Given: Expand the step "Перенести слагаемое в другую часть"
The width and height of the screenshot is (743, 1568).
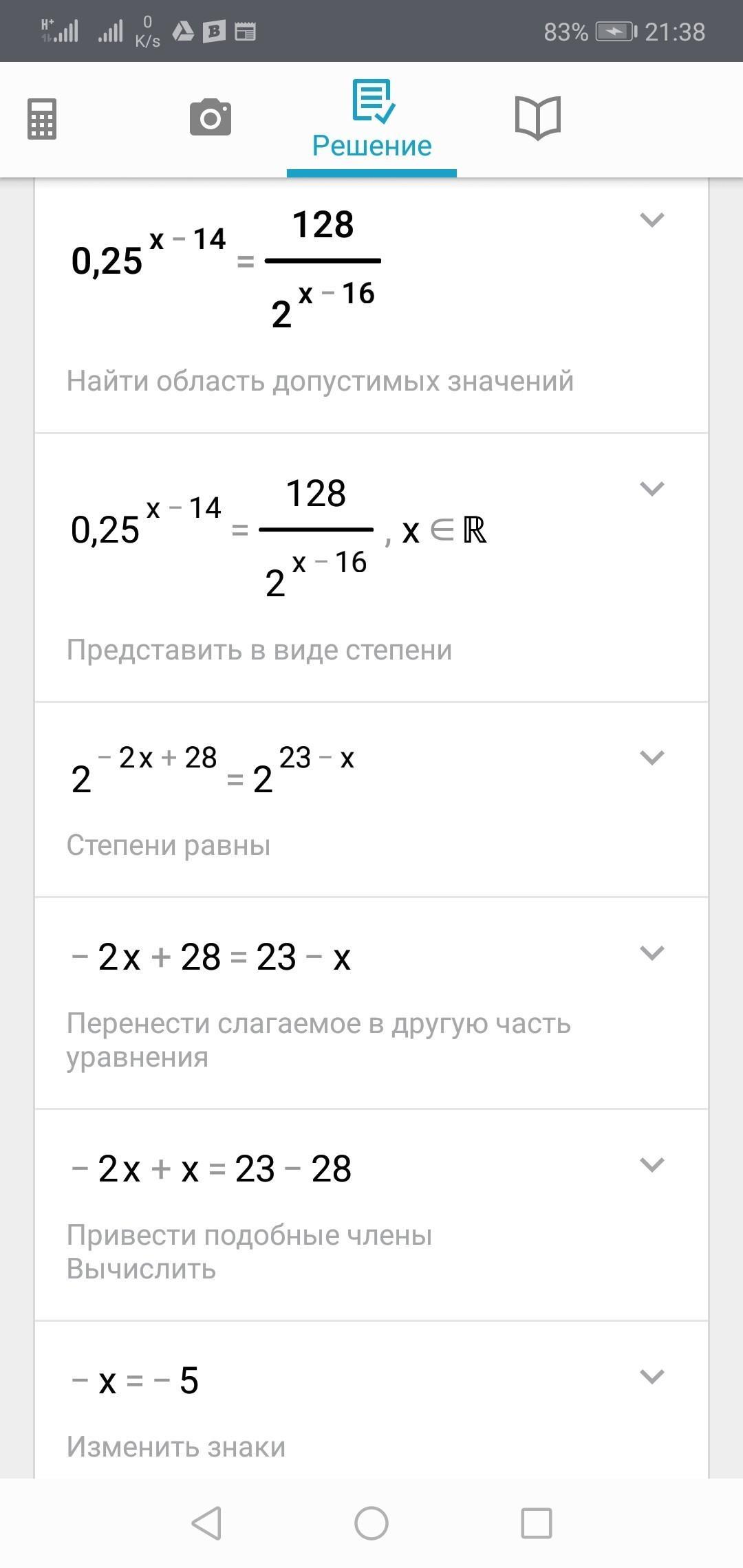Looking at the screenshot, I should (652, 953).
